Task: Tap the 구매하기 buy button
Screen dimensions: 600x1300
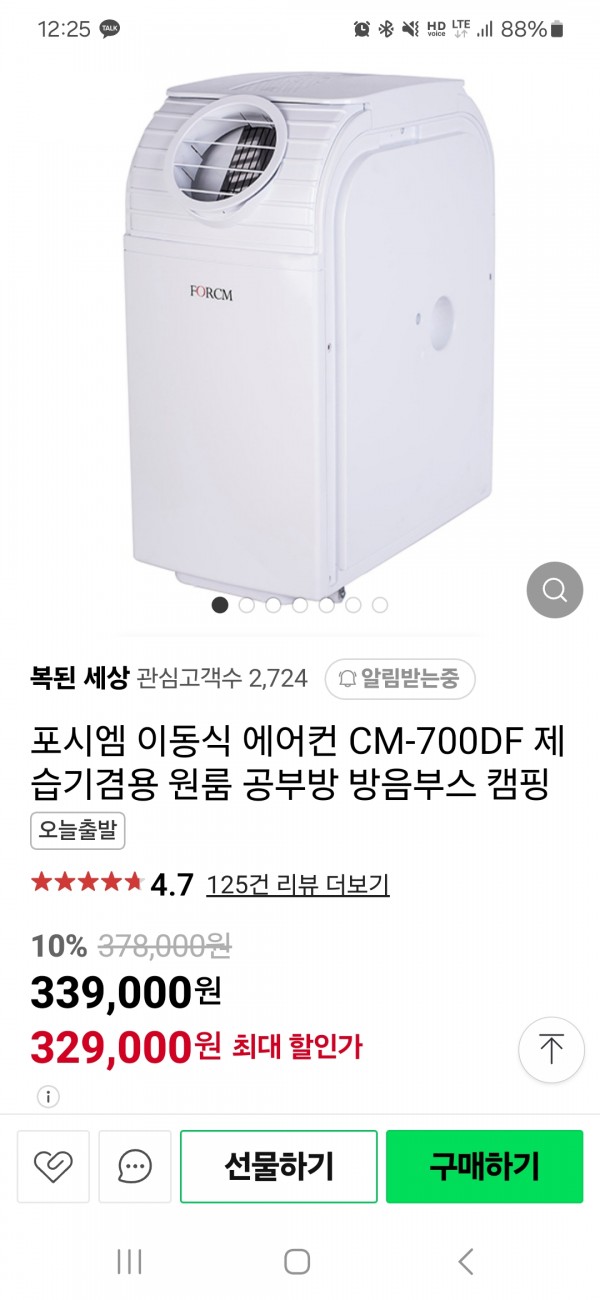Action: (484, 1166)
